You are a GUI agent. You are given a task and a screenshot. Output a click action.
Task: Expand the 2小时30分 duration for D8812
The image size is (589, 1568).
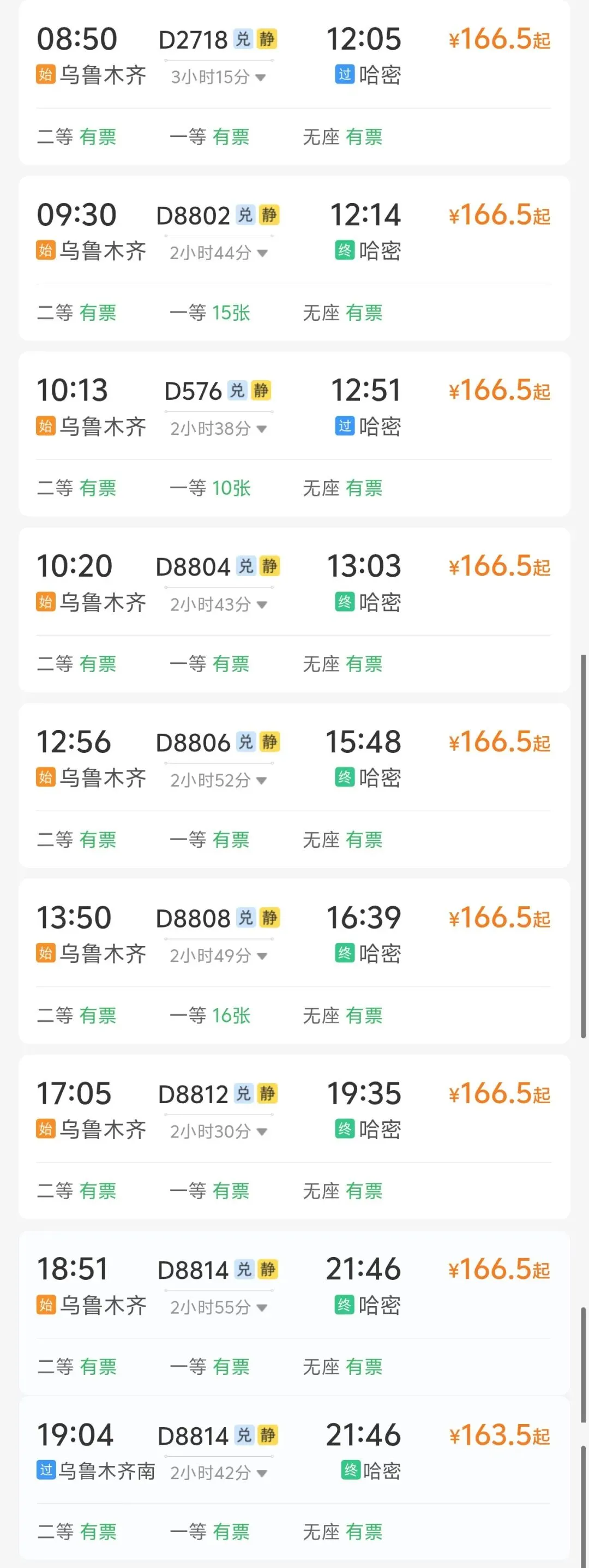219,1132
